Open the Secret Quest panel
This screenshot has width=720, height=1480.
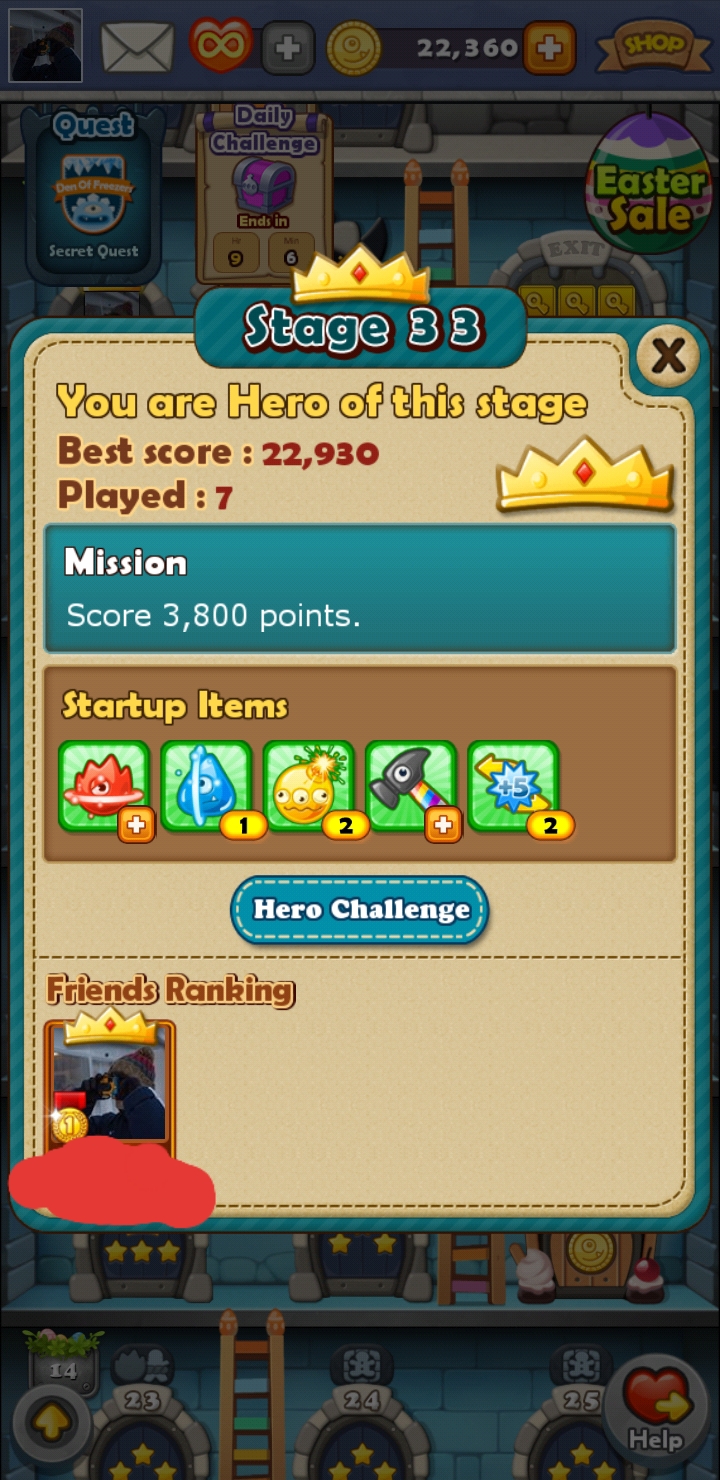(93, 190)
